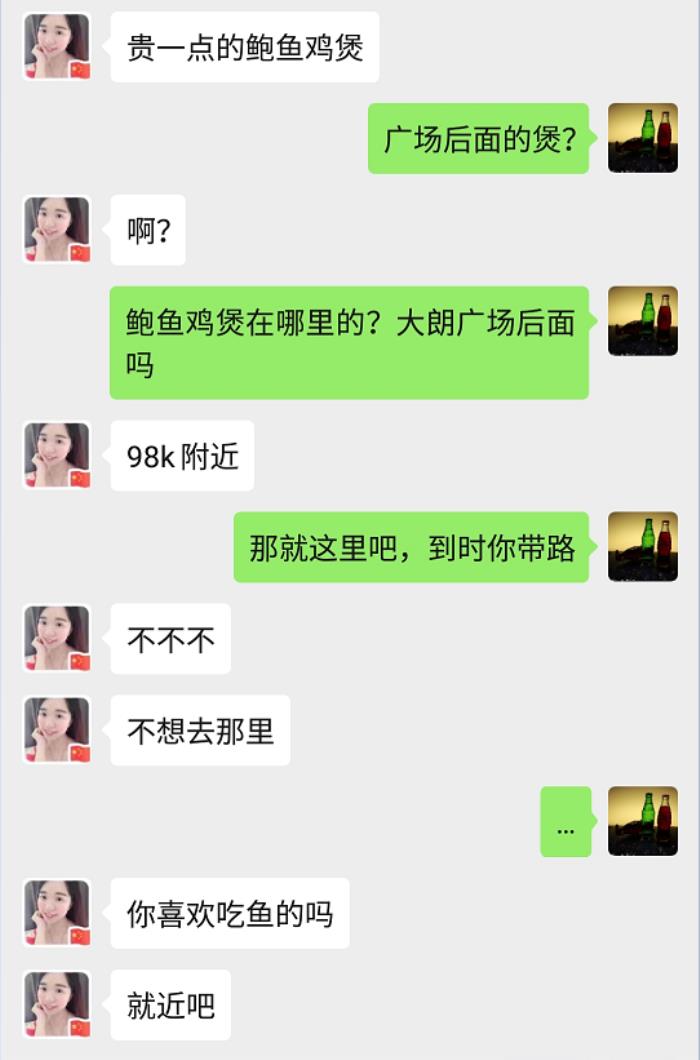Tap own avatar beside 那就这里吧,到时你带路
Viewport: 700px width, 1060px height.
coord(642,547)
